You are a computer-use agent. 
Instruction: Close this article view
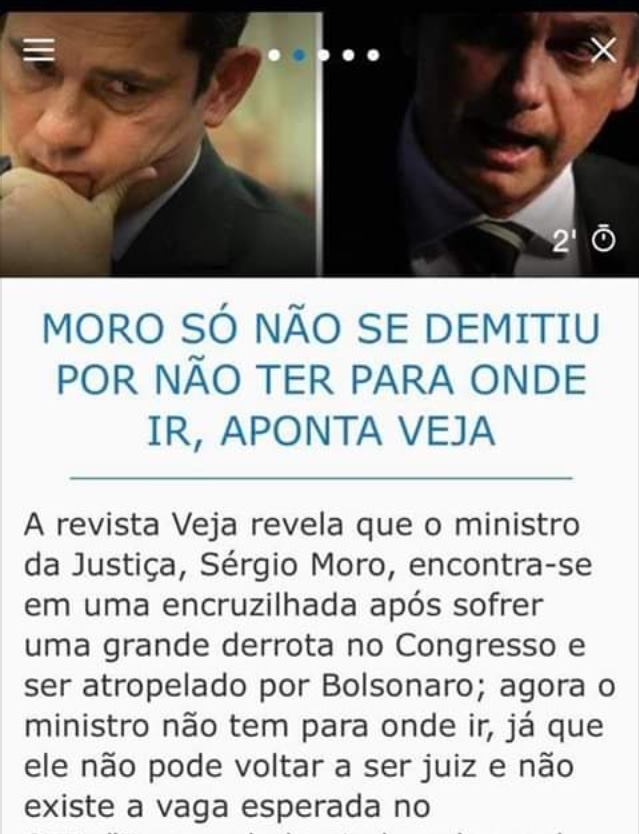pos(604,50)
